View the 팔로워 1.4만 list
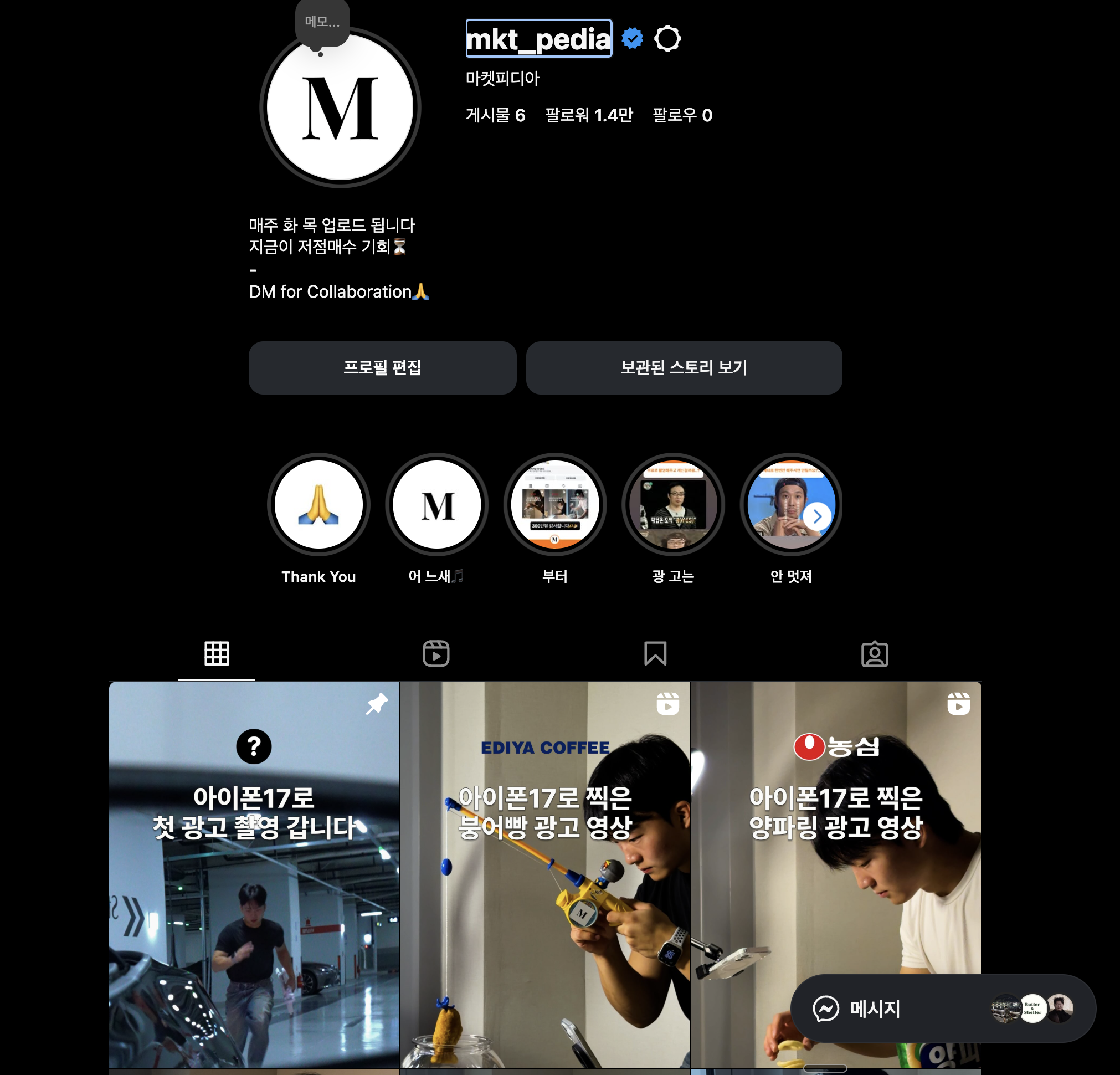This screenshot has width=1120, height=1075. pyautogui.click(x=589, y=115)
